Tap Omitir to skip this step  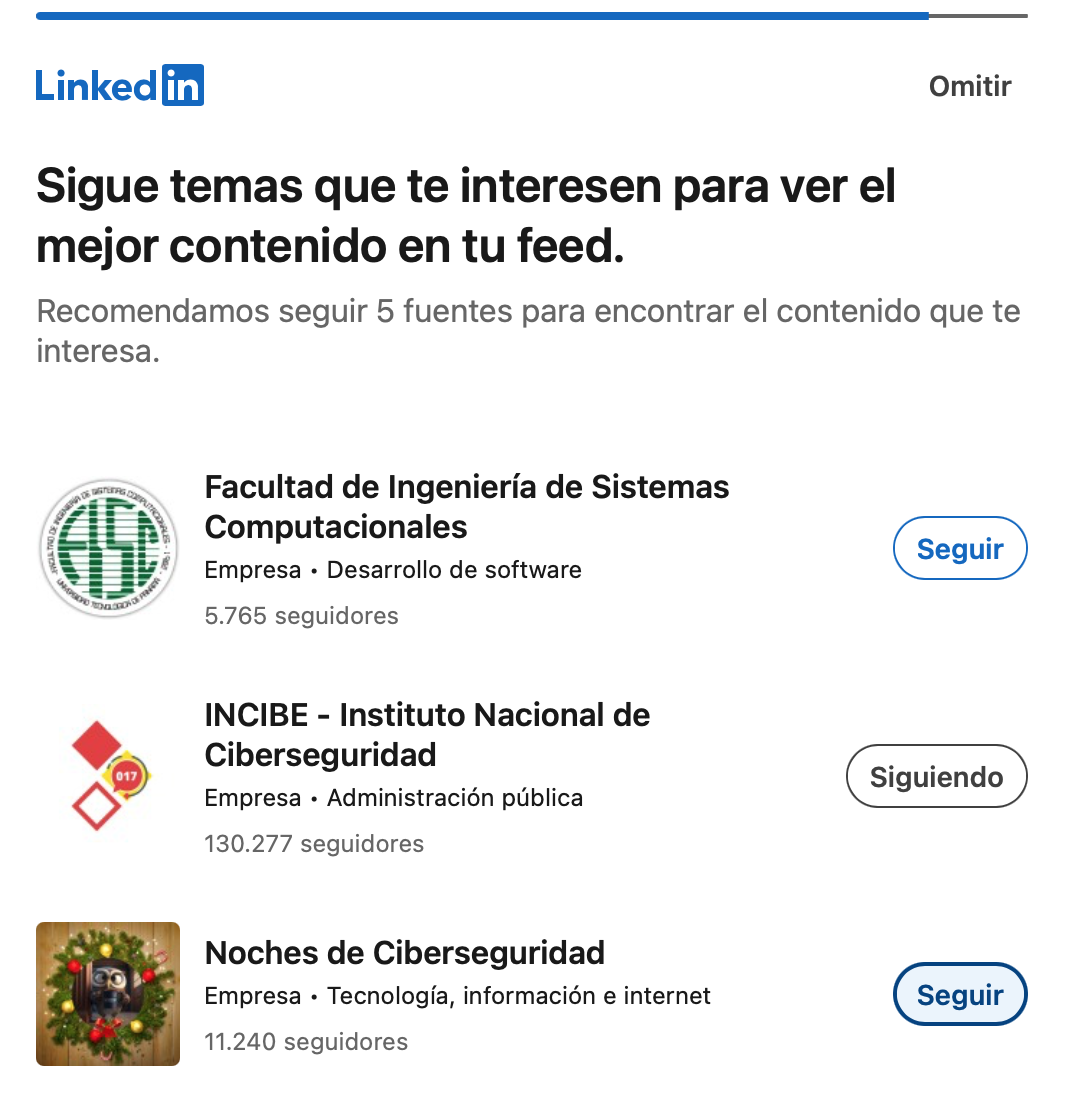[x=969, y=86]
